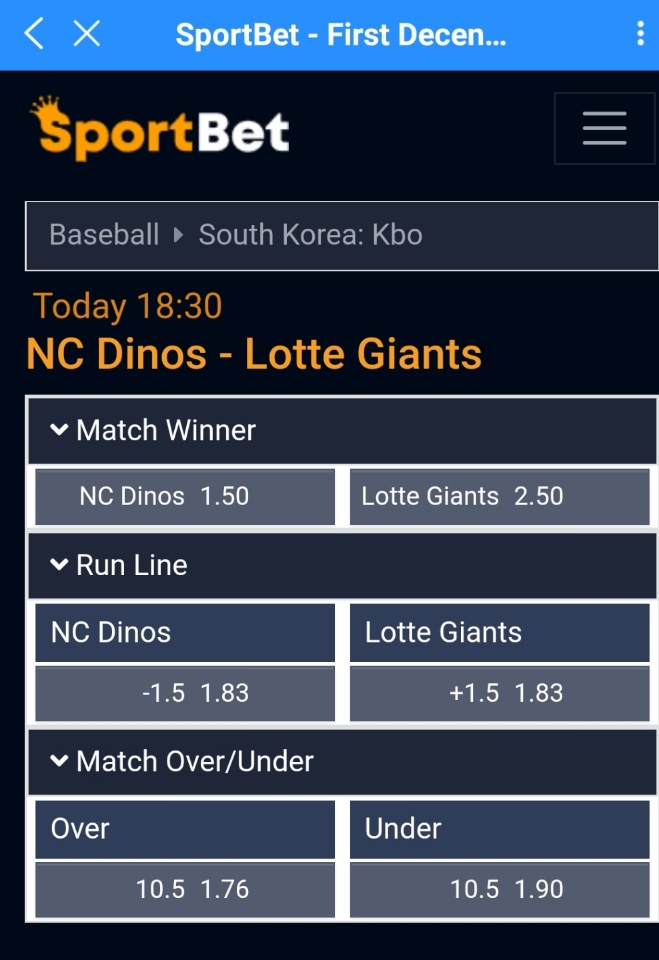This screenshot has width=659, height=960.
Task: Choose Lotte Giants +1.5 run line
Action: pyautogui.click(x=499, y=693)
